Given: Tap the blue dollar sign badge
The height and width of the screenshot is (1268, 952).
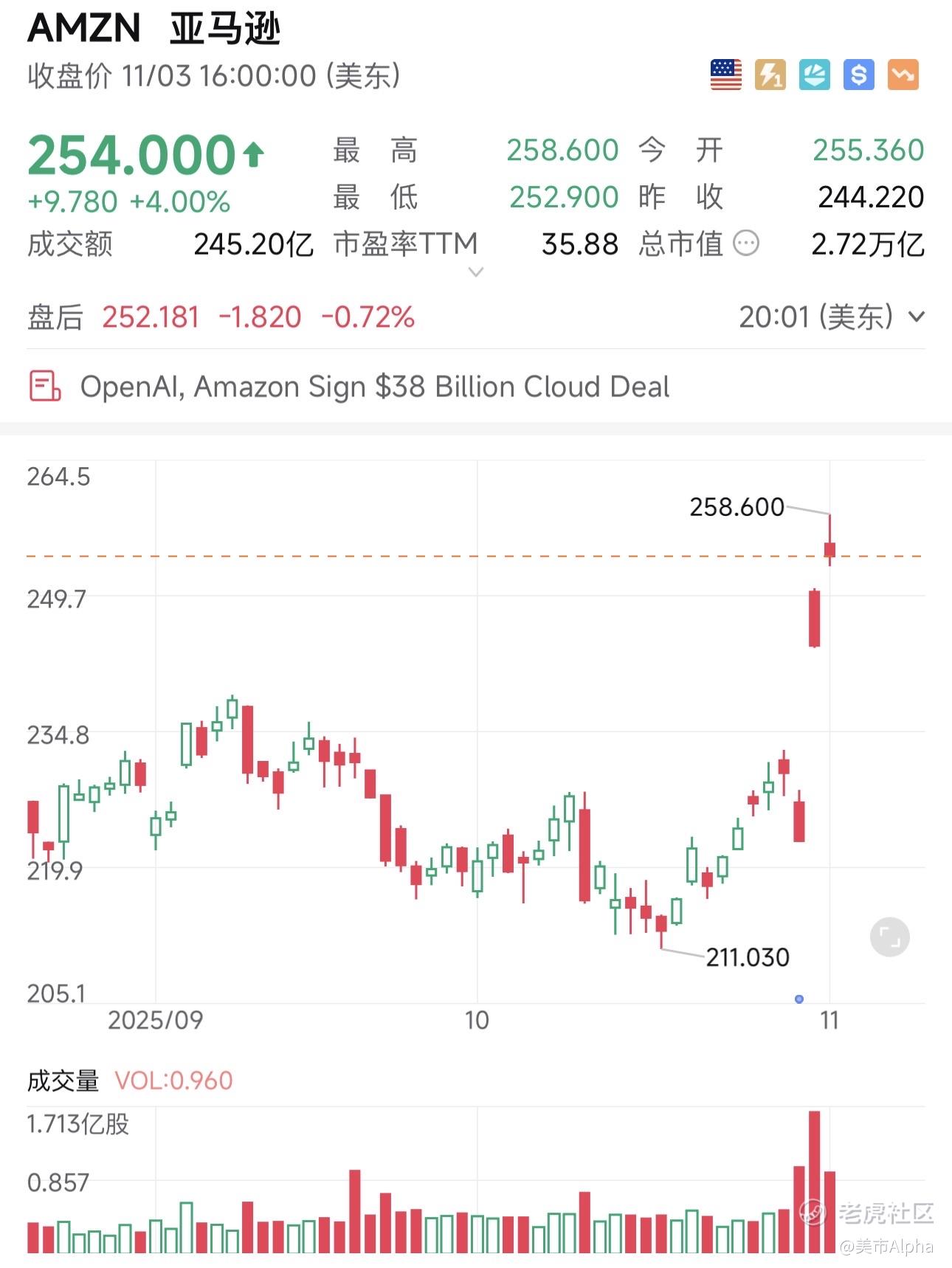Looking at the screenshot, I should coord(858,75).
